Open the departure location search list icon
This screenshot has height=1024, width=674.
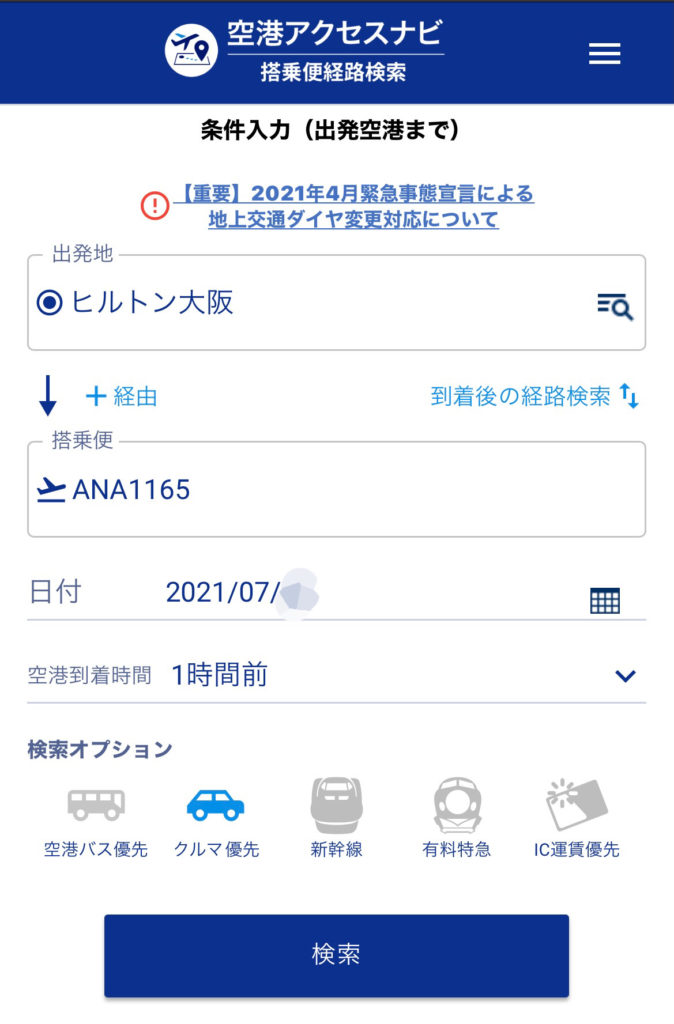coord(614,306)
